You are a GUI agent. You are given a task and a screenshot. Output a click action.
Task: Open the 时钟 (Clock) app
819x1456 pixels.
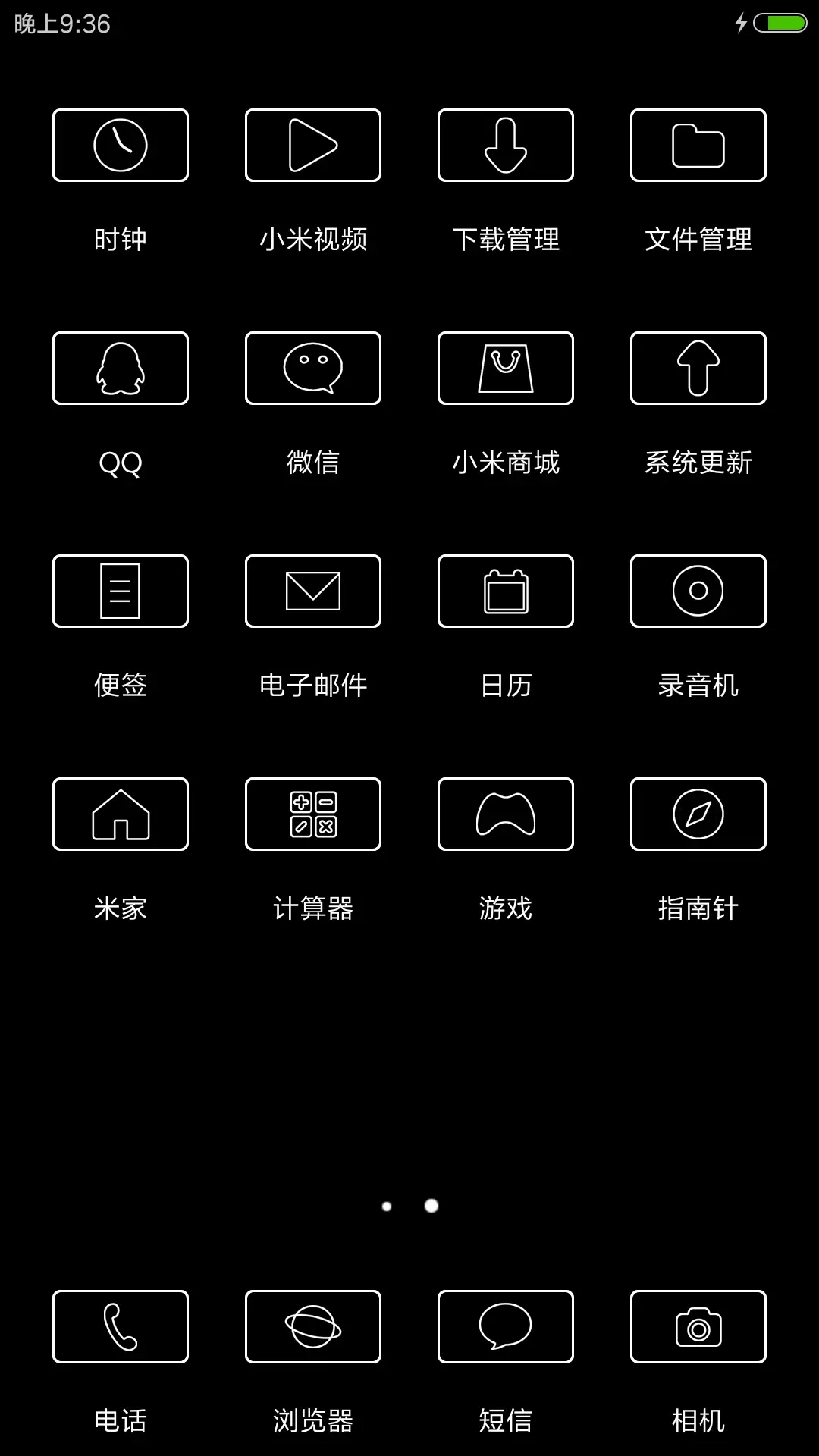click(x=120, y=146)
